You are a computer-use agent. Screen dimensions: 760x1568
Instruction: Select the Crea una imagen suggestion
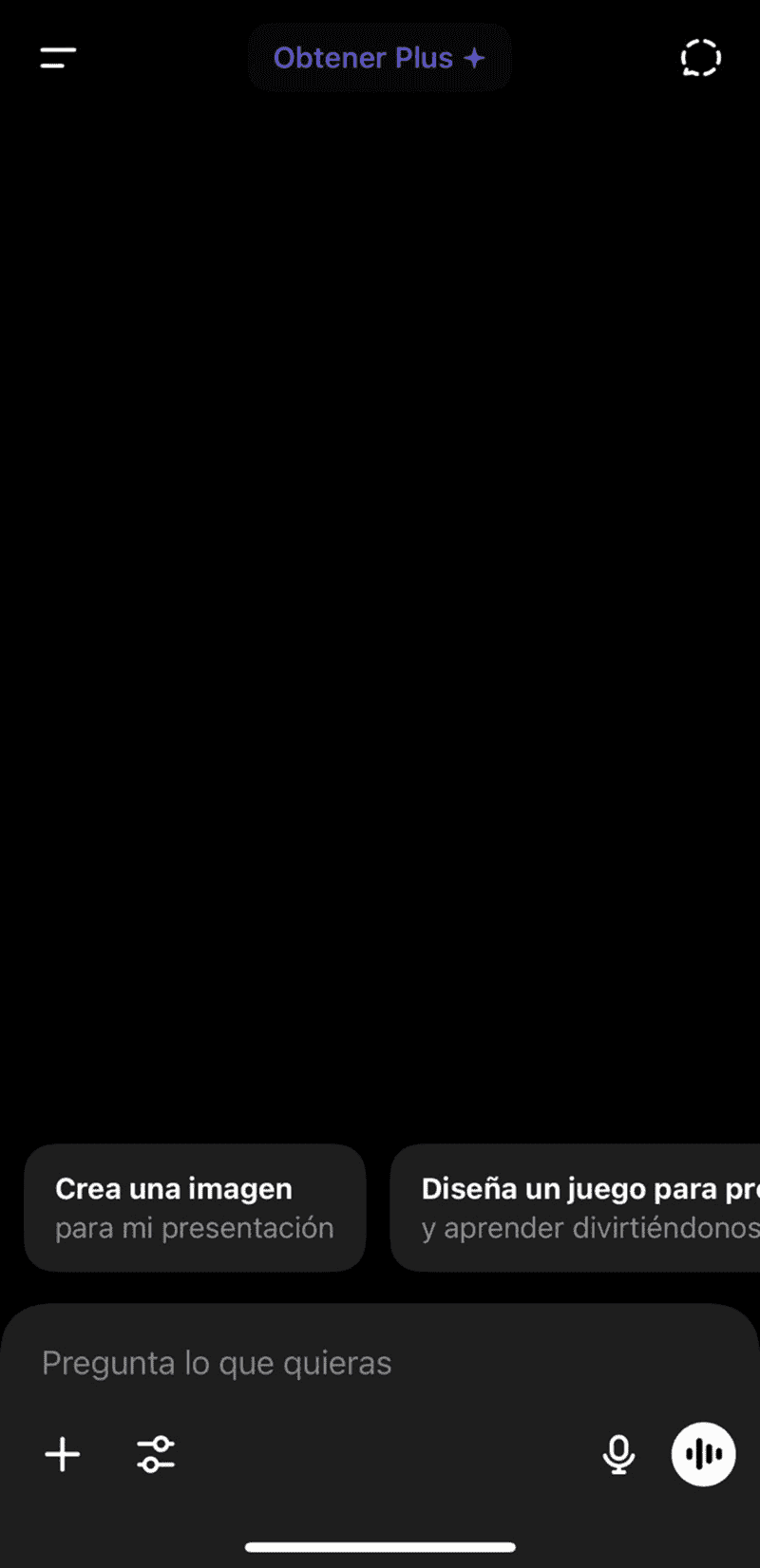195,1207
